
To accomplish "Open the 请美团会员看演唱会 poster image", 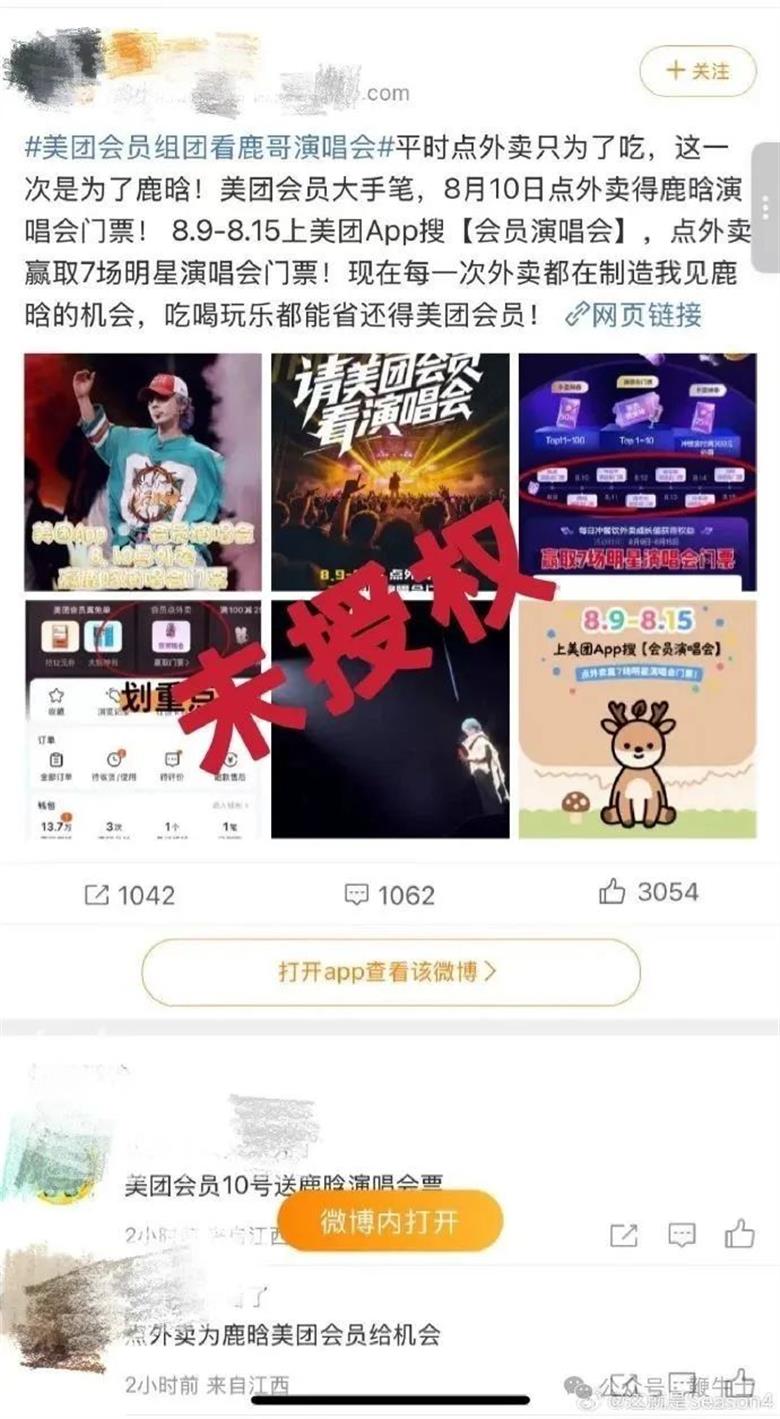I will [390, 472].
